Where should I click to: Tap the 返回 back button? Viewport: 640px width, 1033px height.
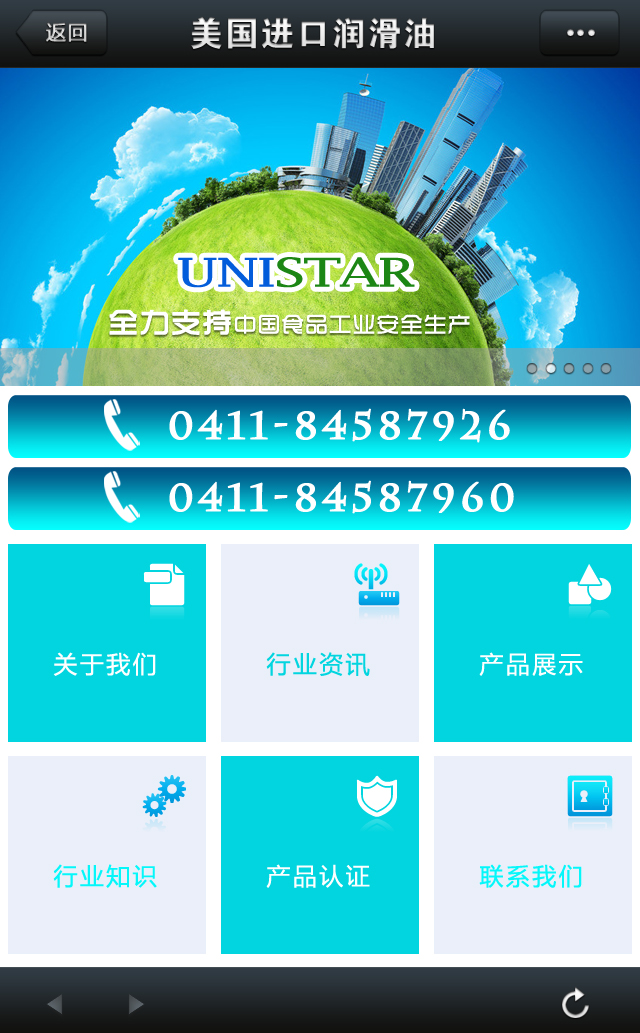tap(62, 33)
